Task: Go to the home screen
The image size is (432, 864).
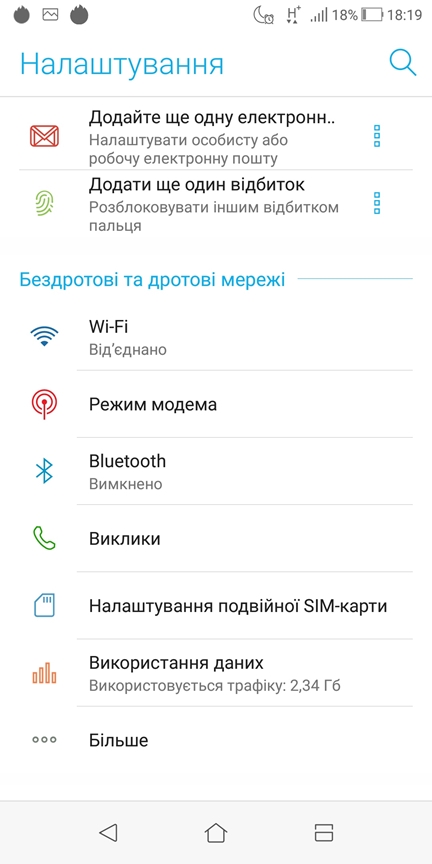Action: pos(216,832)
